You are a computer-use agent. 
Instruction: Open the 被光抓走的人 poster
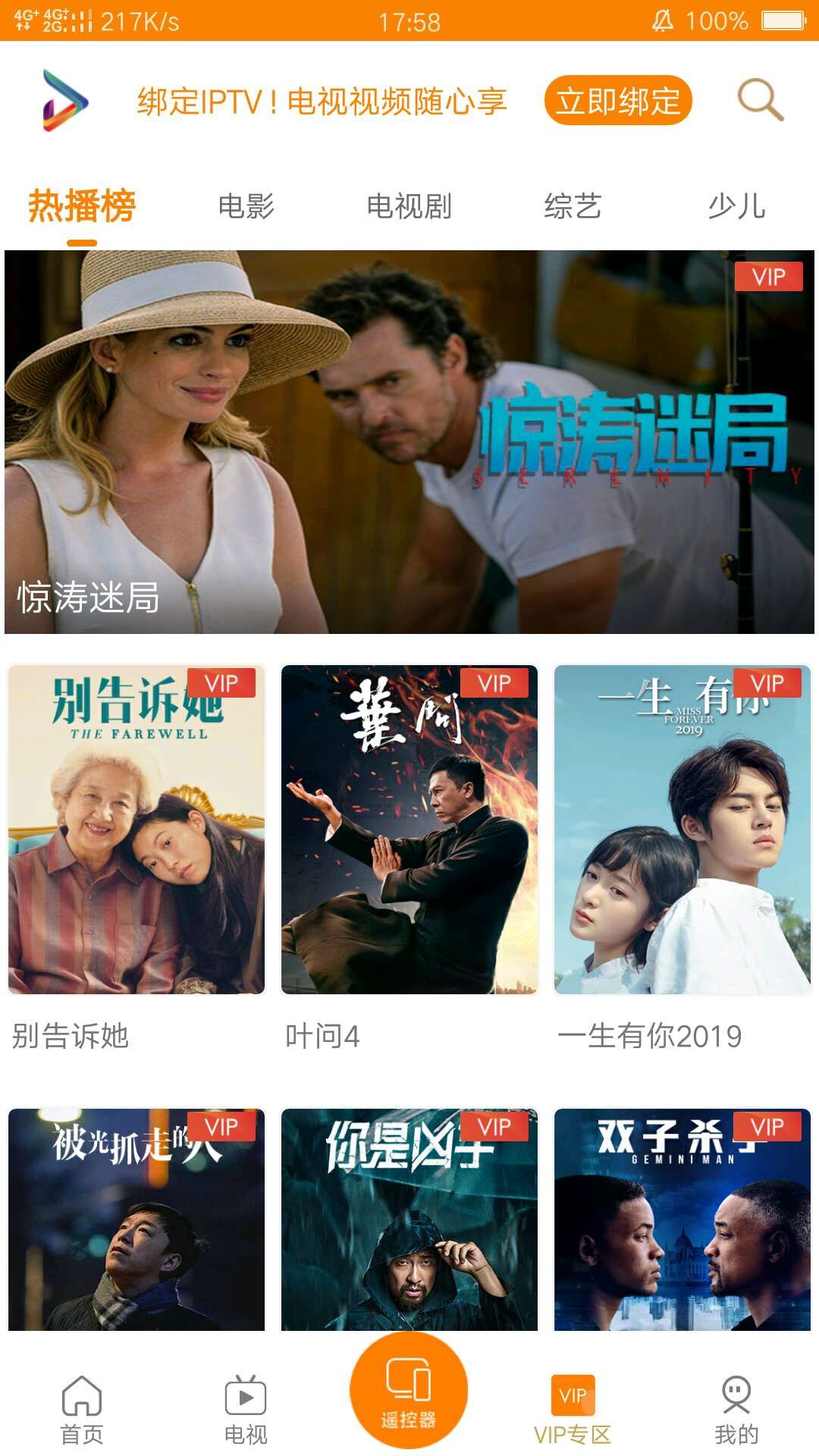136,1219
